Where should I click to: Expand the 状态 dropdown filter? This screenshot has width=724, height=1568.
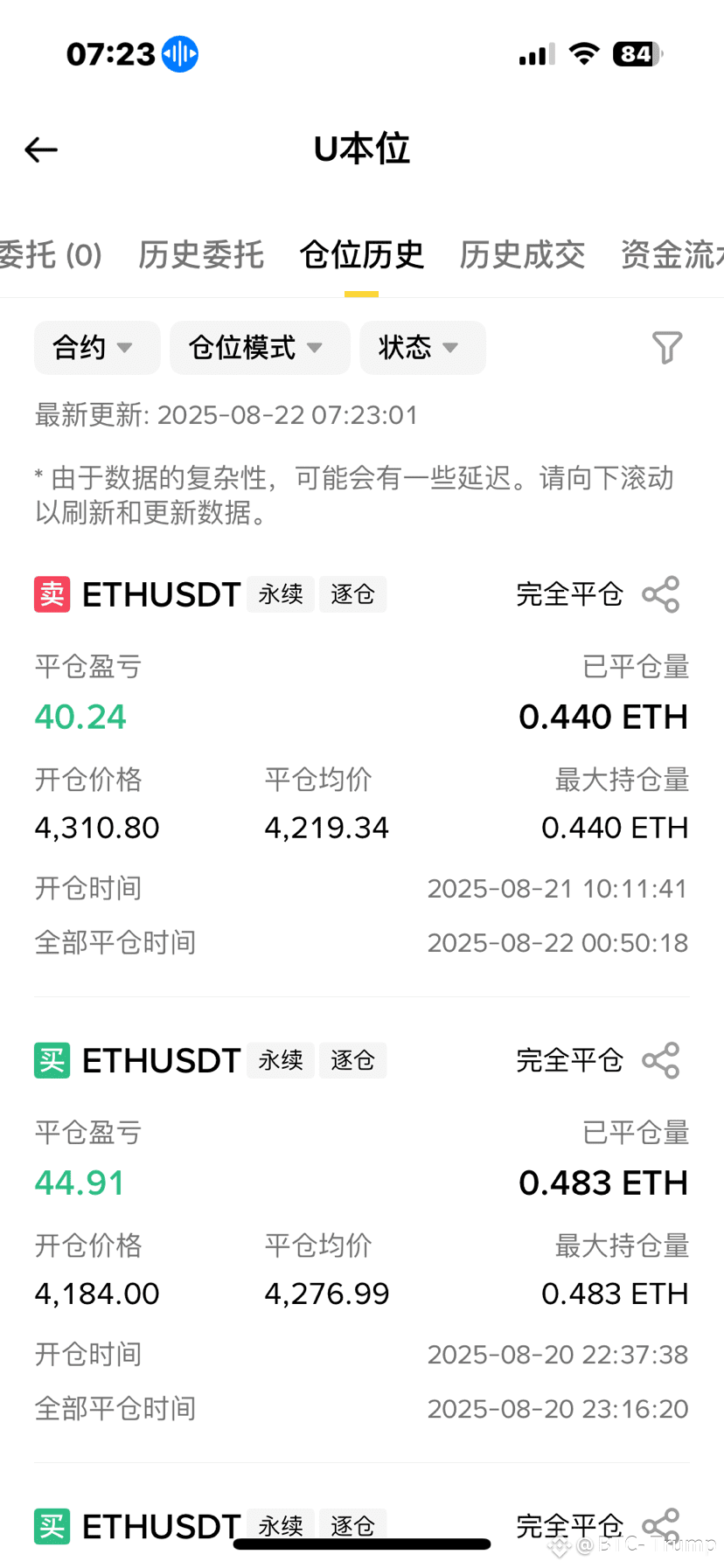point(422,348)
